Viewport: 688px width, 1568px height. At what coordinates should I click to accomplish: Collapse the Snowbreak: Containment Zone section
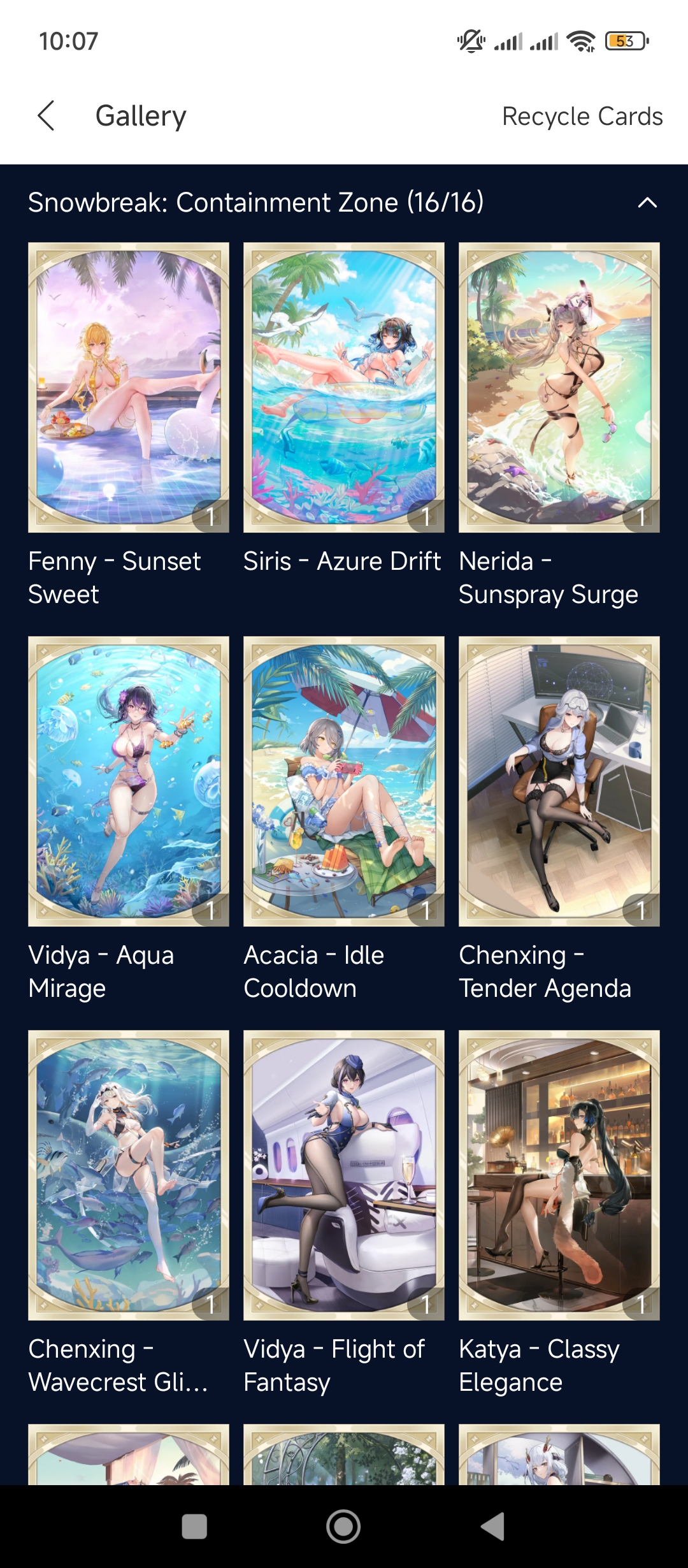tap(647, 203)
